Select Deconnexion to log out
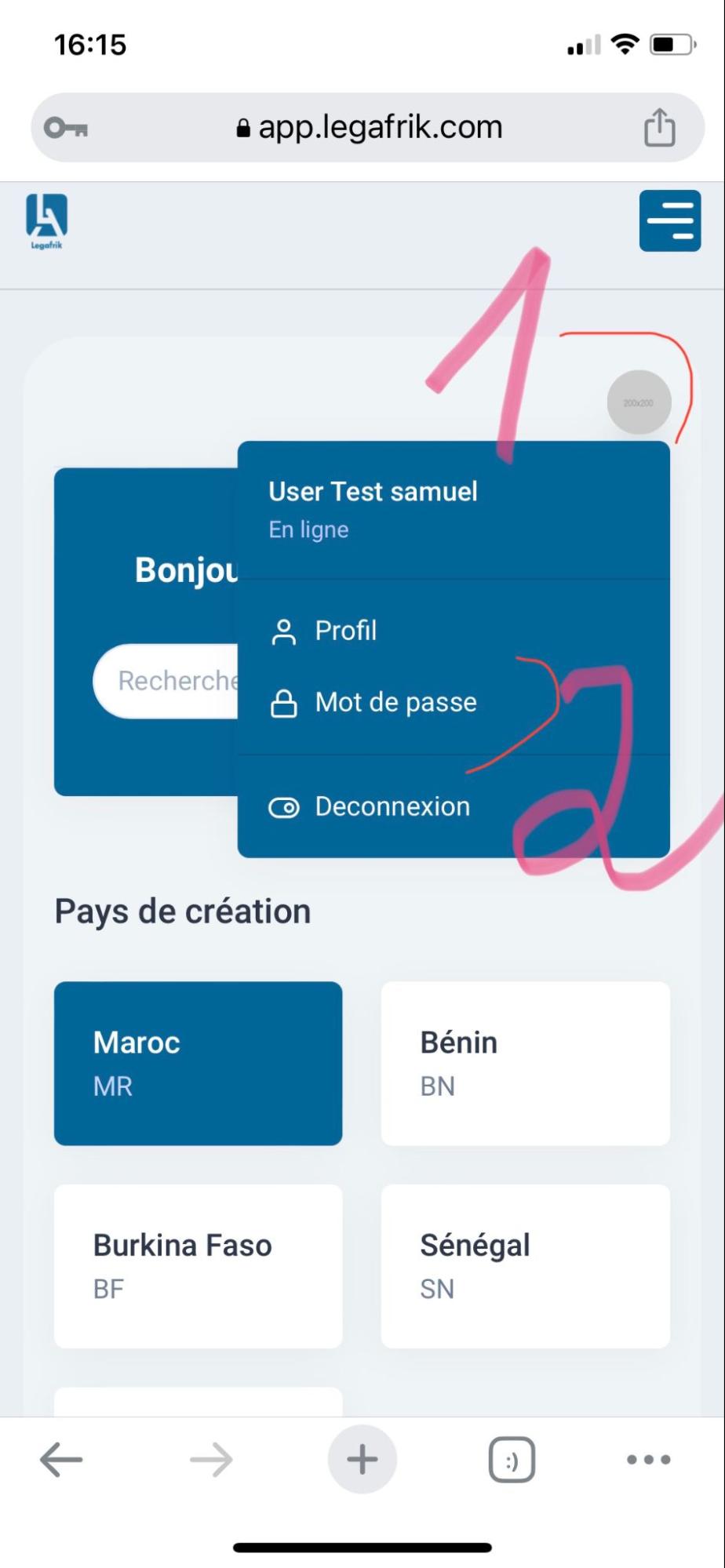 (x=392, y=806)
